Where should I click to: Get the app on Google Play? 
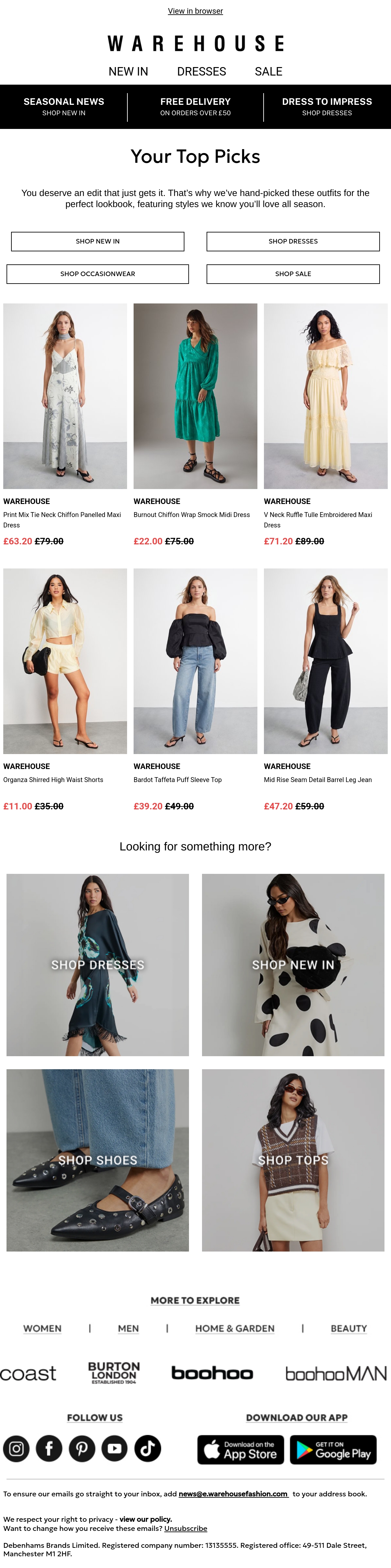333,1449
